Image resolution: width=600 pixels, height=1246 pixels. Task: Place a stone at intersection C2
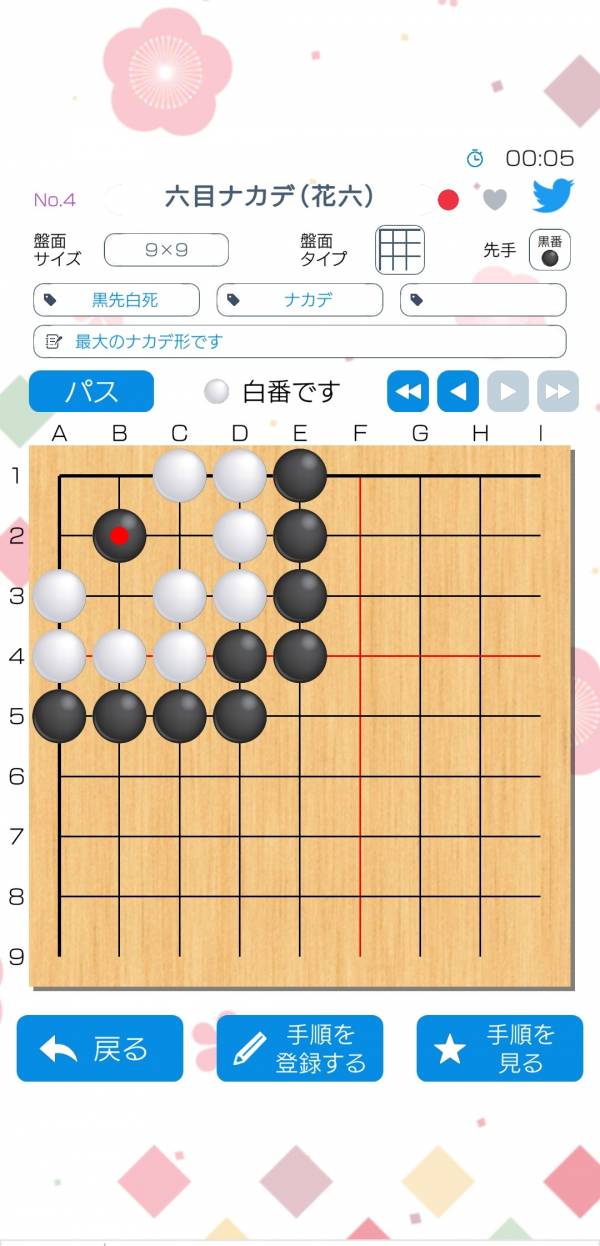click(x=180, y=536)
